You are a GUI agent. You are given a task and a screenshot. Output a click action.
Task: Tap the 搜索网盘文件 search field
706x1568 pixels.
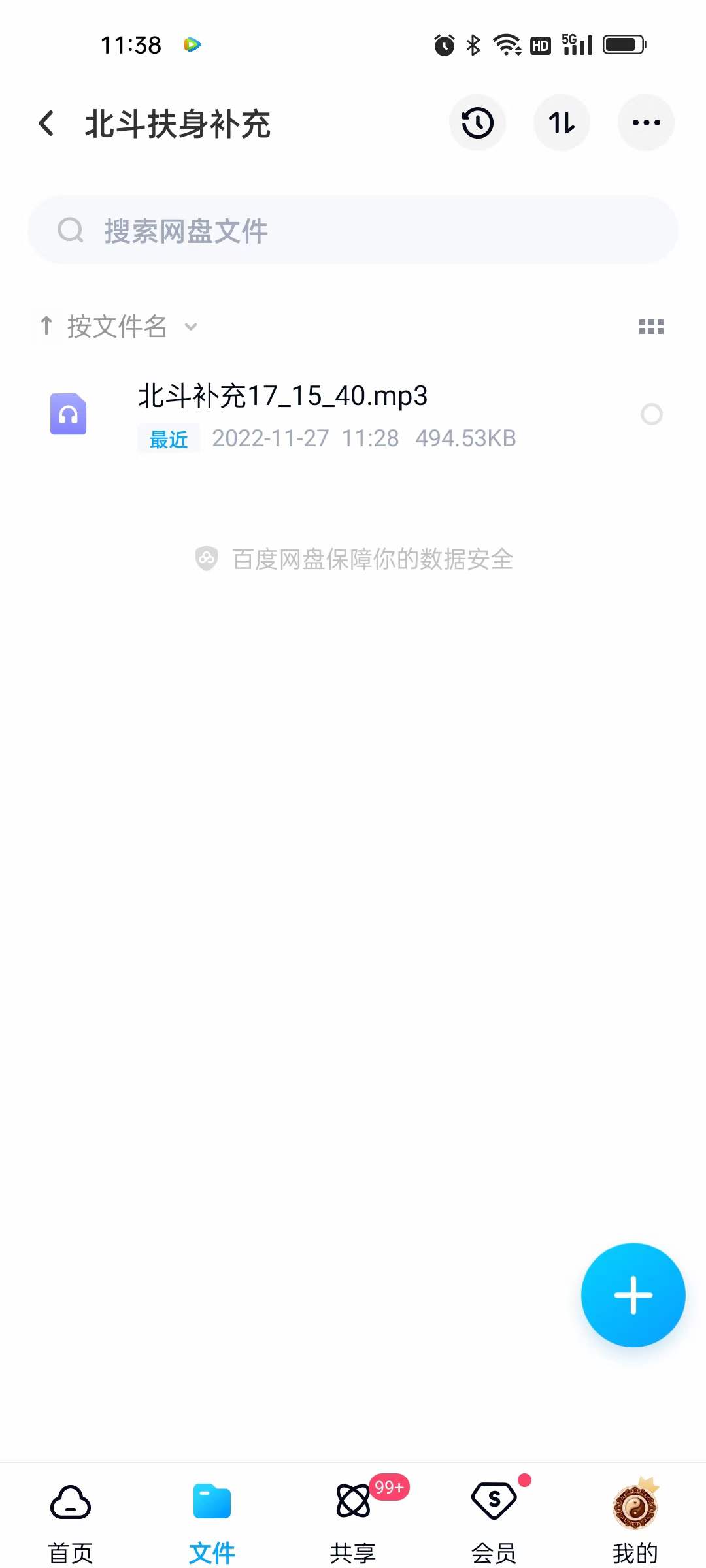click(353, 230)
